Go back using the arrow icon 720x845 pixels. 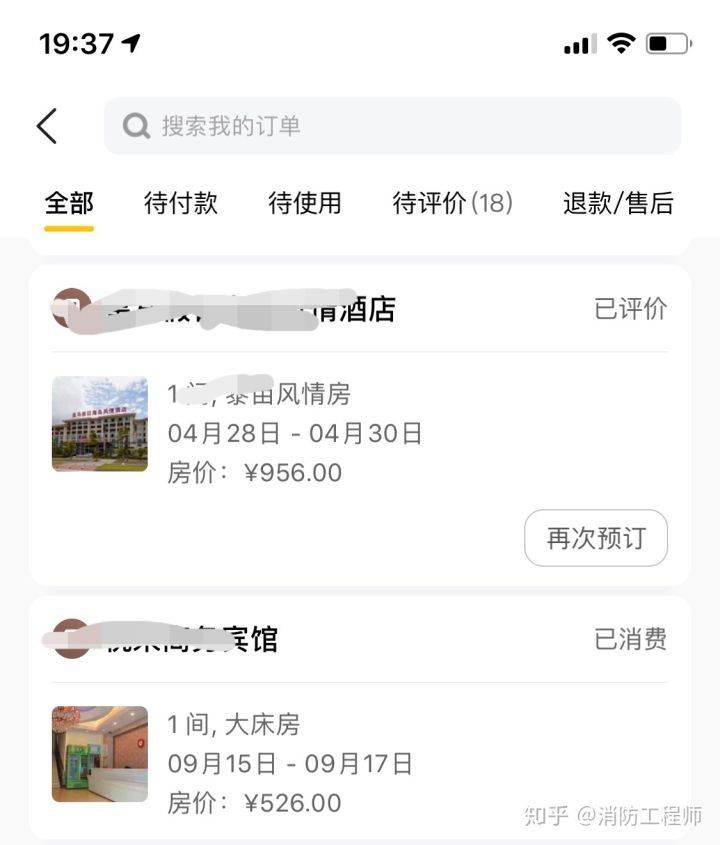(47, 126)
